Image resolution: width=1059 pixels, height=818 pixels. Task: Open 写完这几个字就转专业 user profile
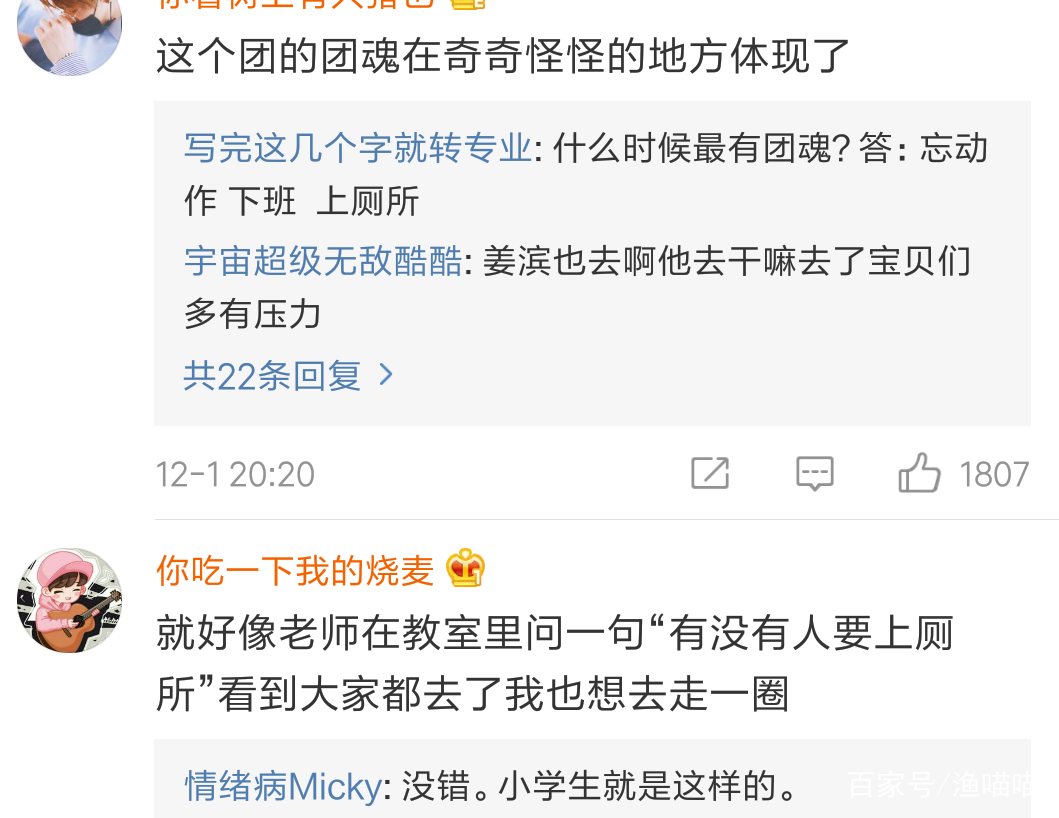pos(357,149)
